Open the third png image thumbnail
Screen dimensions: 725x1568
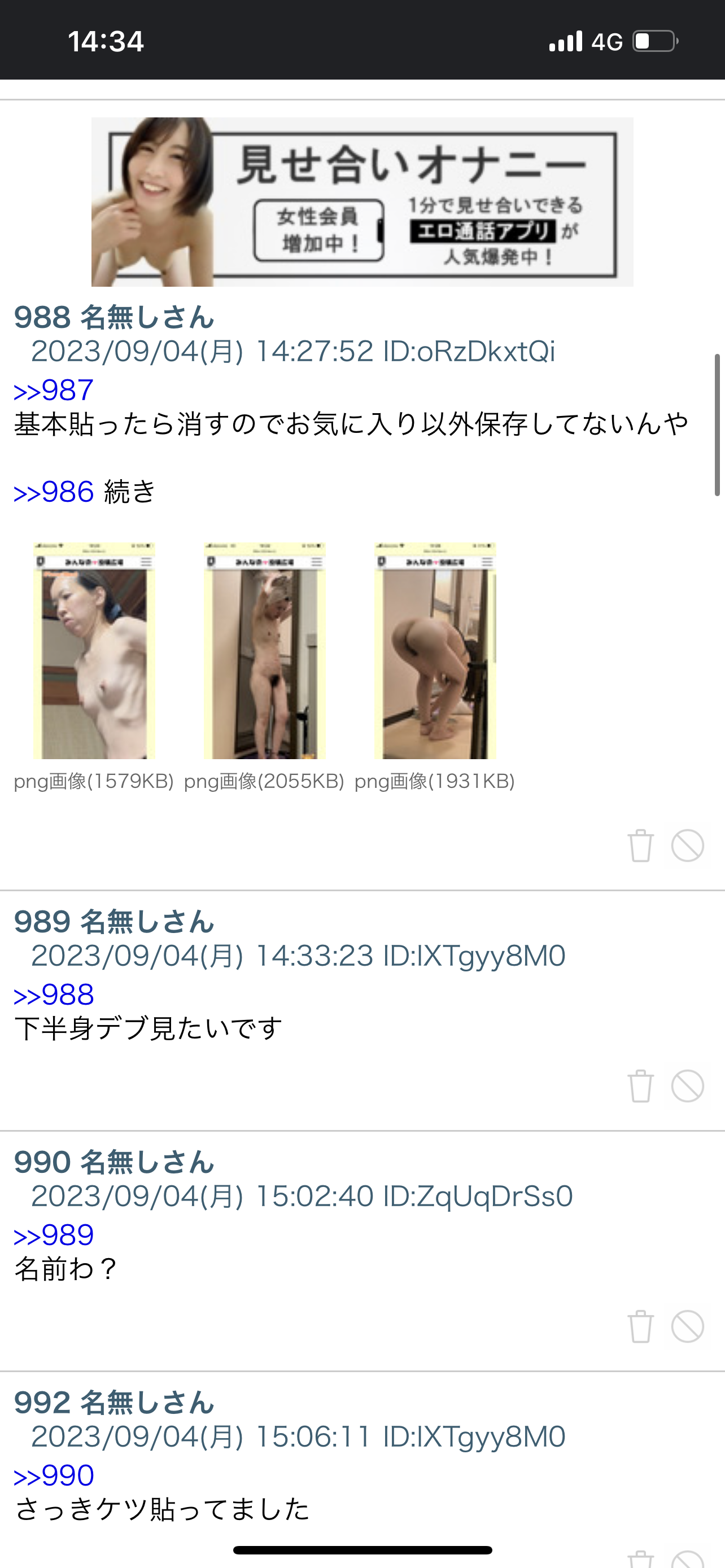(x=435, y=649)
